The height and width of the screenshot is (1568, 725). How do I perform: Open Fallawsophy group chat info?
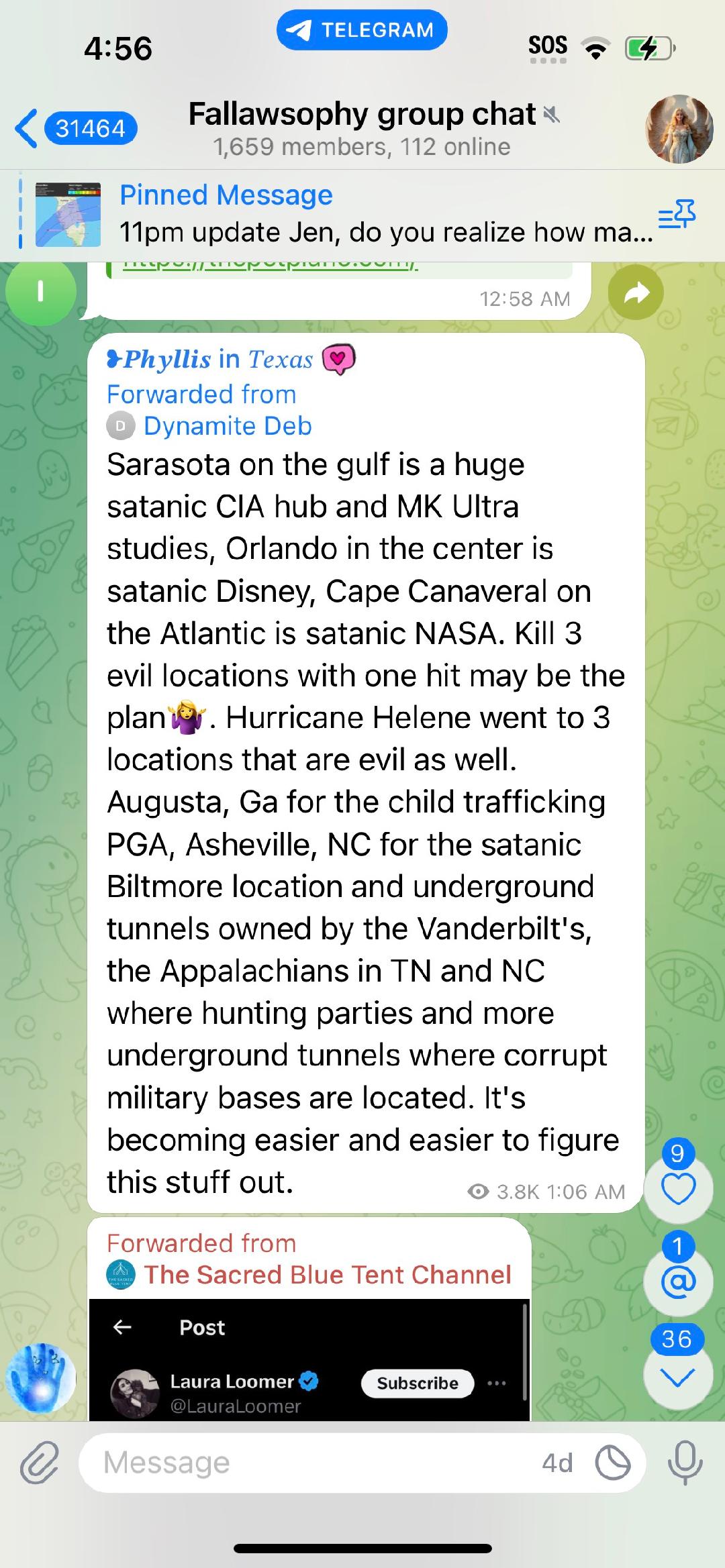362,128
